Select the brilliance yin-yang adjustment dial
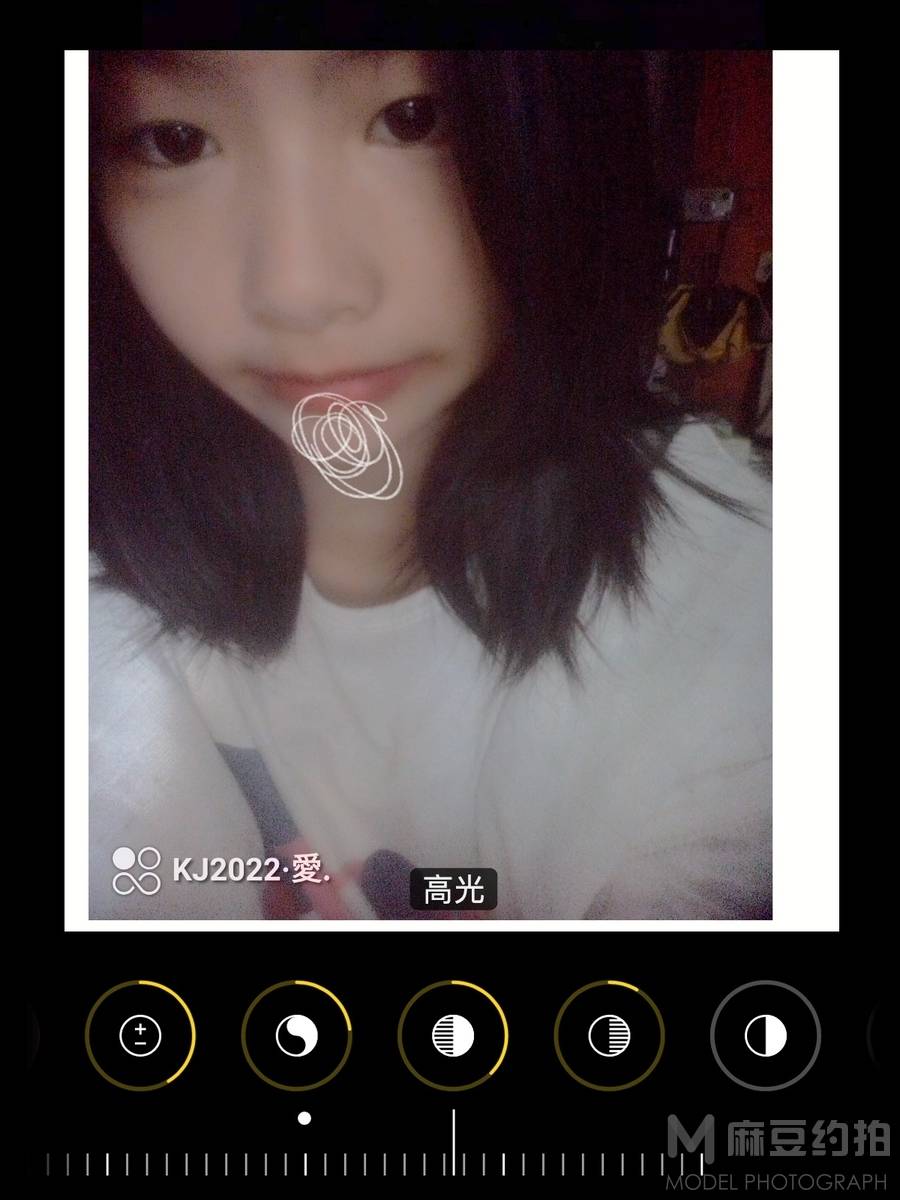Viewport: 900px width, 1200px height. [x=296, y=1035]
